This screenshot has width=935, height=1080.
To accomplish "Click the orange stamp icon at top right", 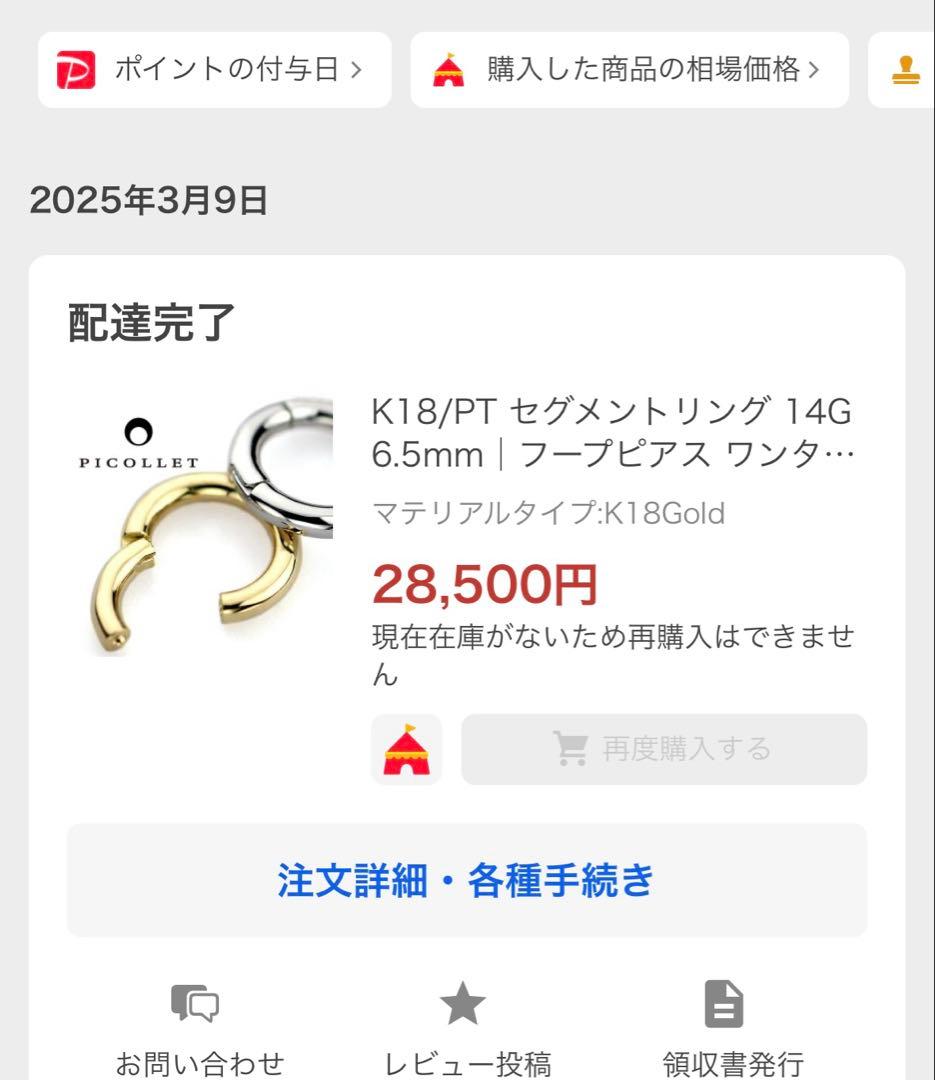I will [x=906, y=69].
